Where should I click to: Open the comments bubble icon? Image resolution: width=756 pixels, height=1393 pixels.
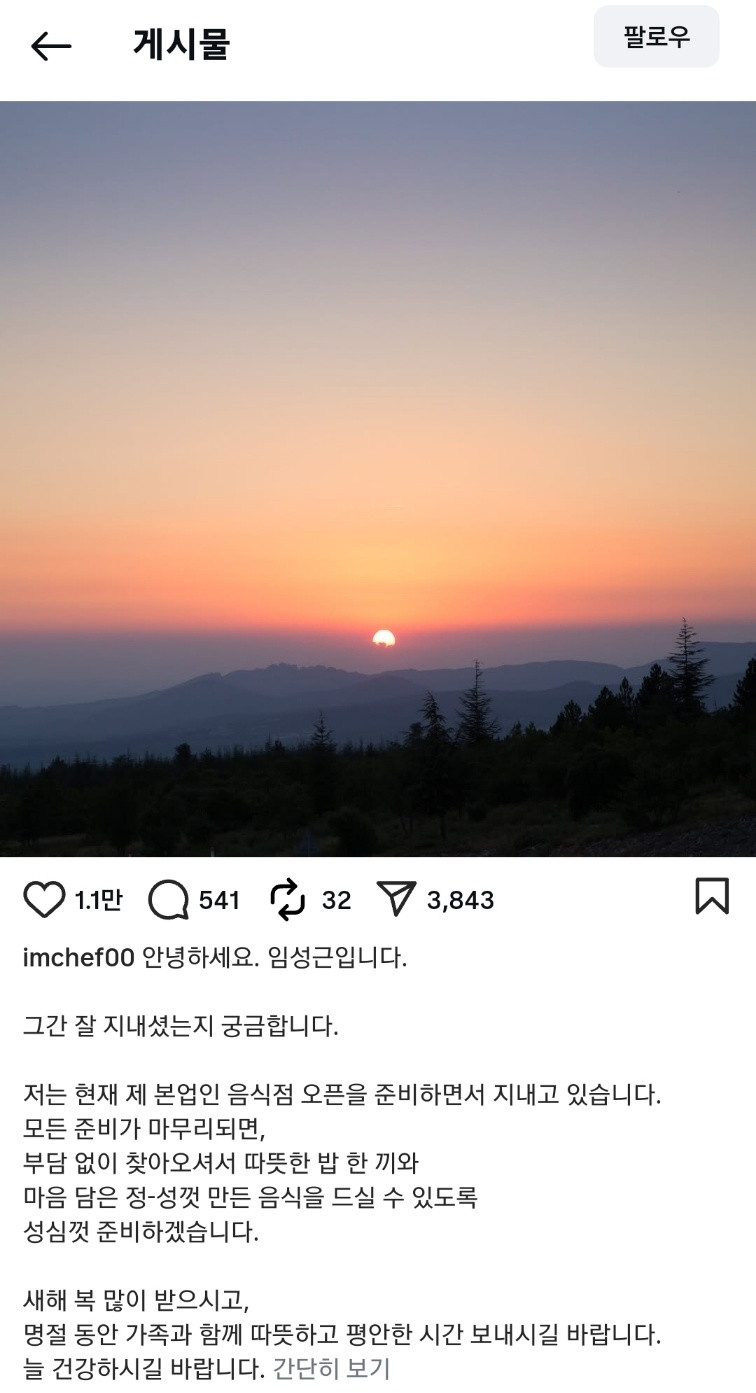168,900
